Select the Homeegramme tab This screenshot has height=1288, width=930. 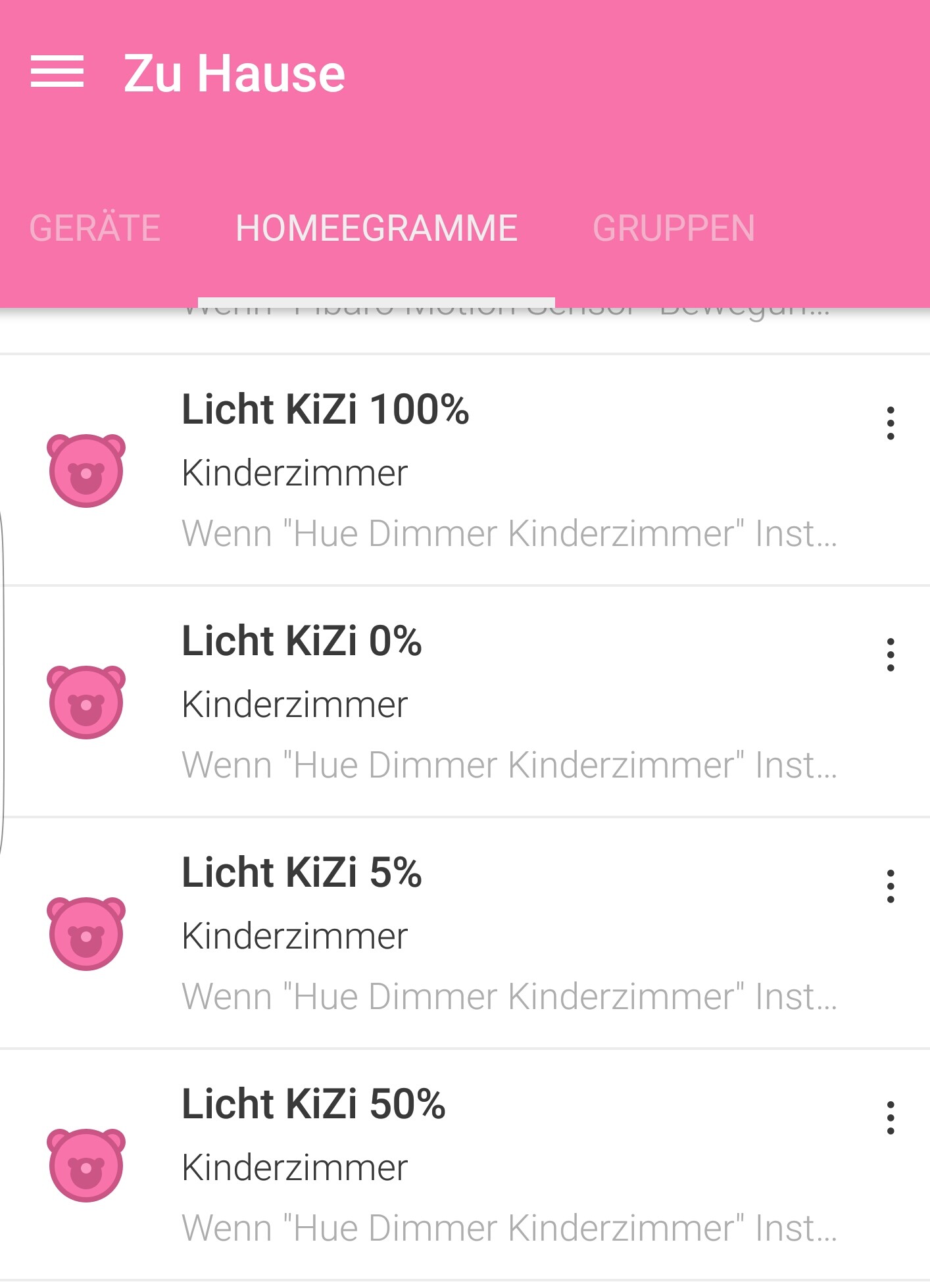pyautogui.click(x=376, y=228)
